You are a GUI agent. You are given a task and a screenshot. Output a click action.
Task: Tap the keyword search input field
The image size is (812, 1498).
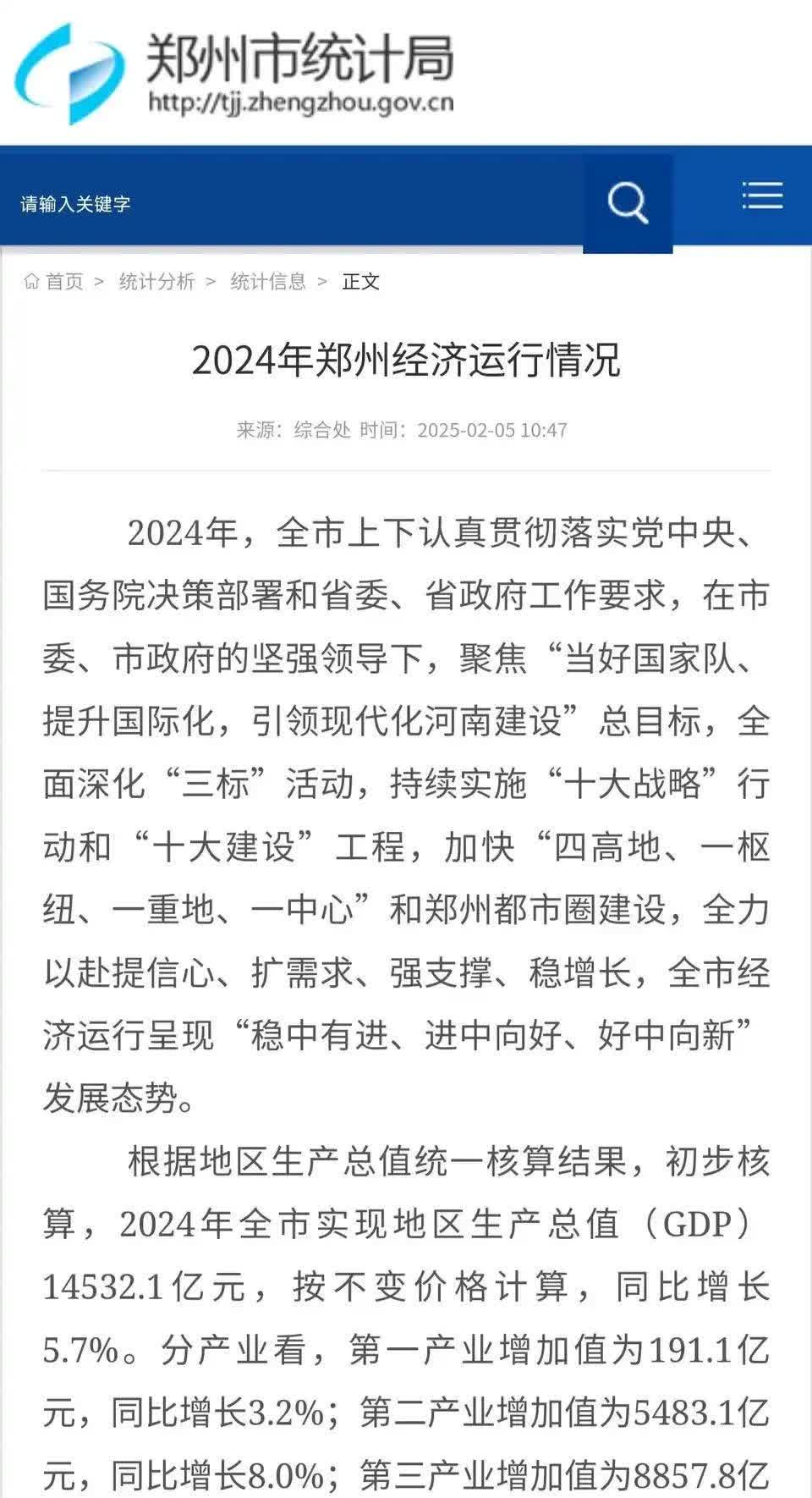[x=292, y=204]
